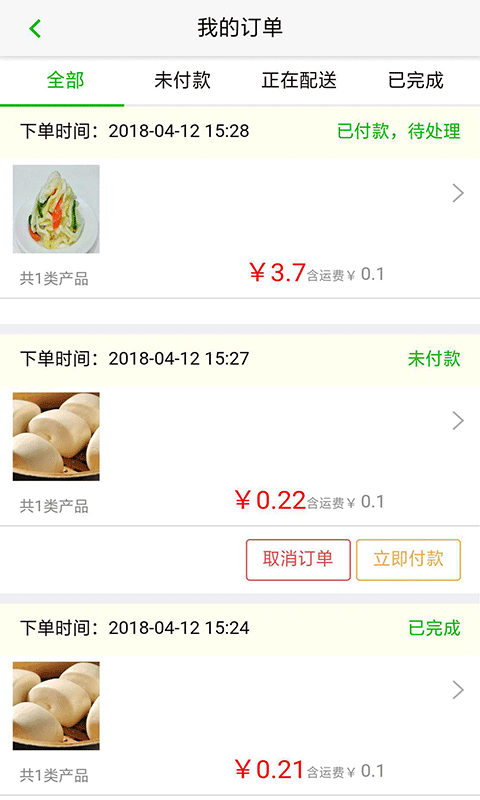Switch to the 未付款 tab

182,80
